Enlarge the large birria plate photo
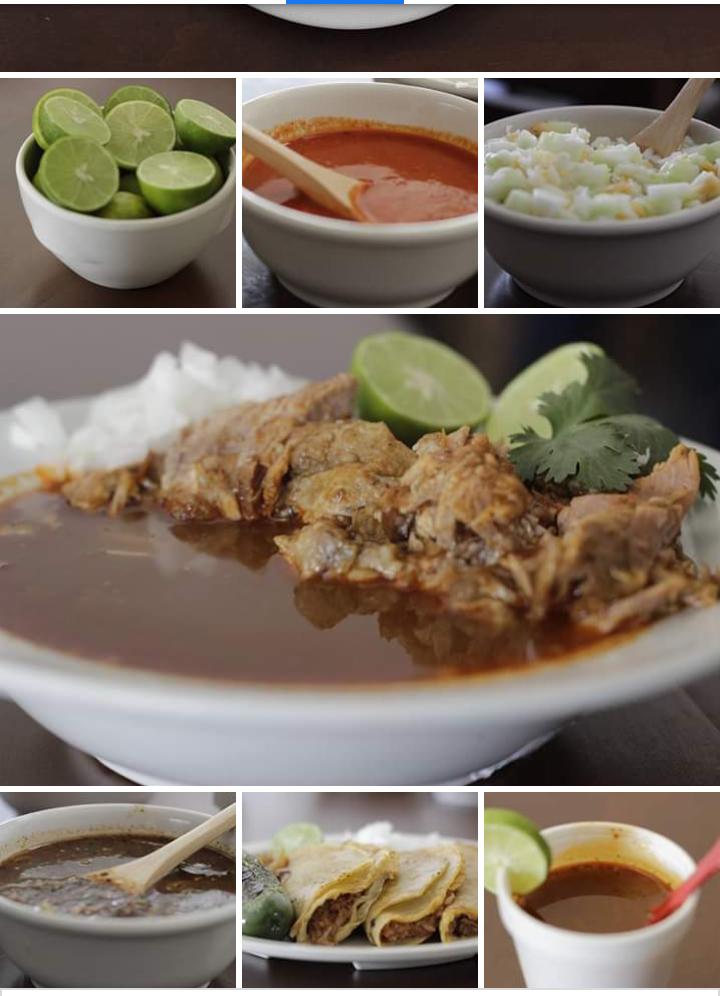The width and height of the screenshot is (720, 996). click(360, 549)
